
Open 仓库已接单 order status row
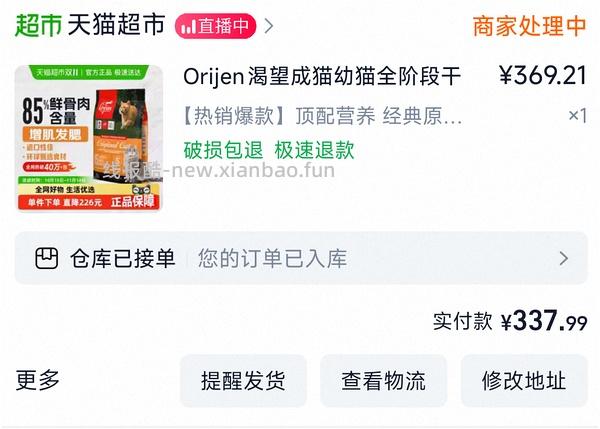click(300, 259)
